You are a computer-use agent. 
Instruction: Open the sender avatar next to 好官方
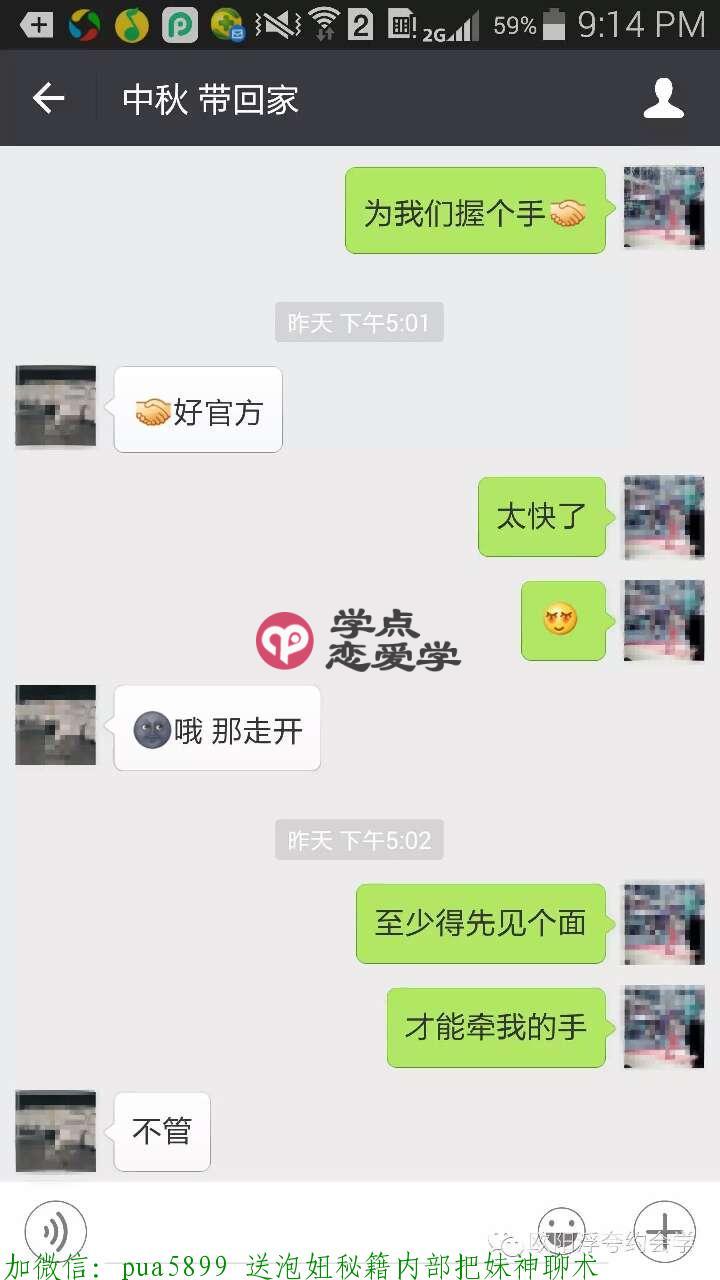[x=55, y=406]
